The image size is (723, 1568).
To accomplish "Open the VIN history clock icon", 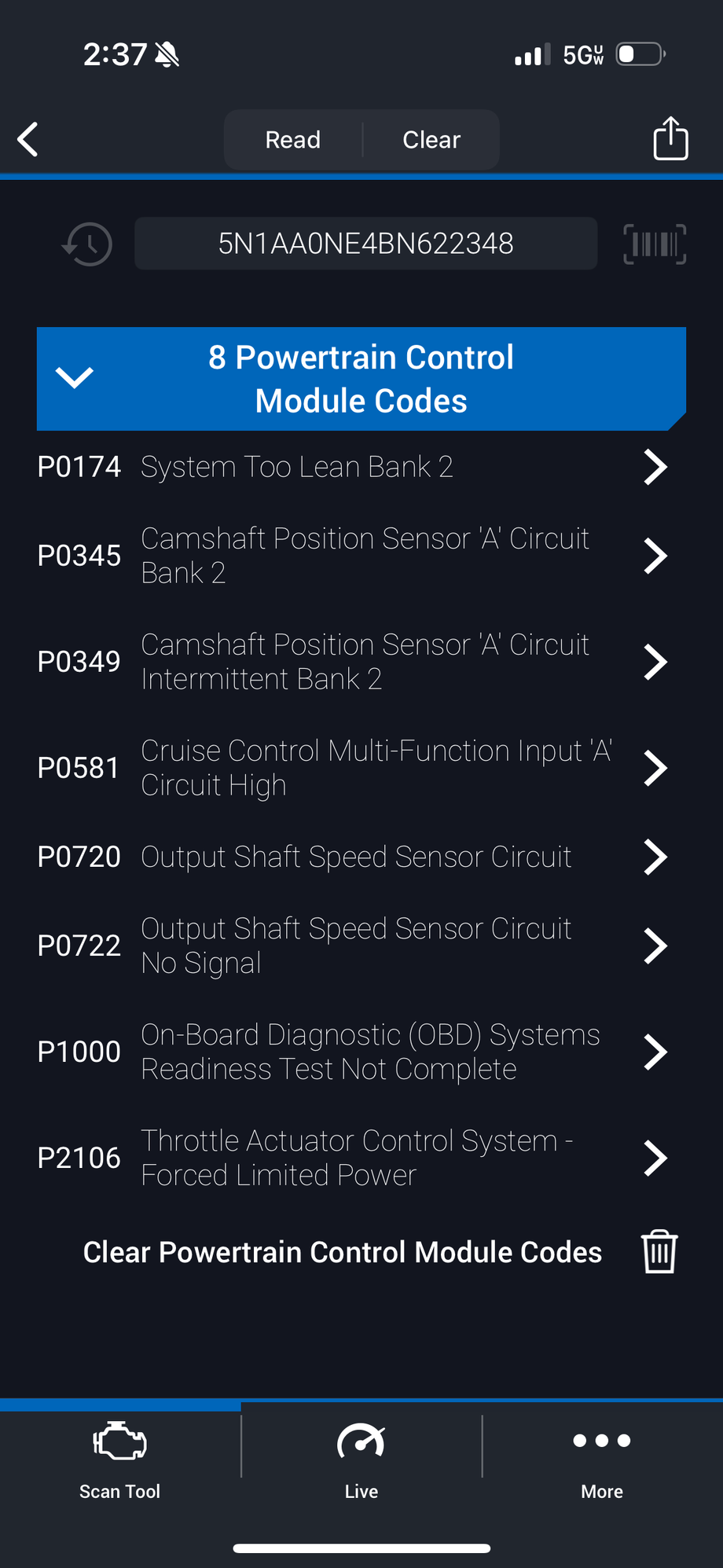I will (86, 244).
